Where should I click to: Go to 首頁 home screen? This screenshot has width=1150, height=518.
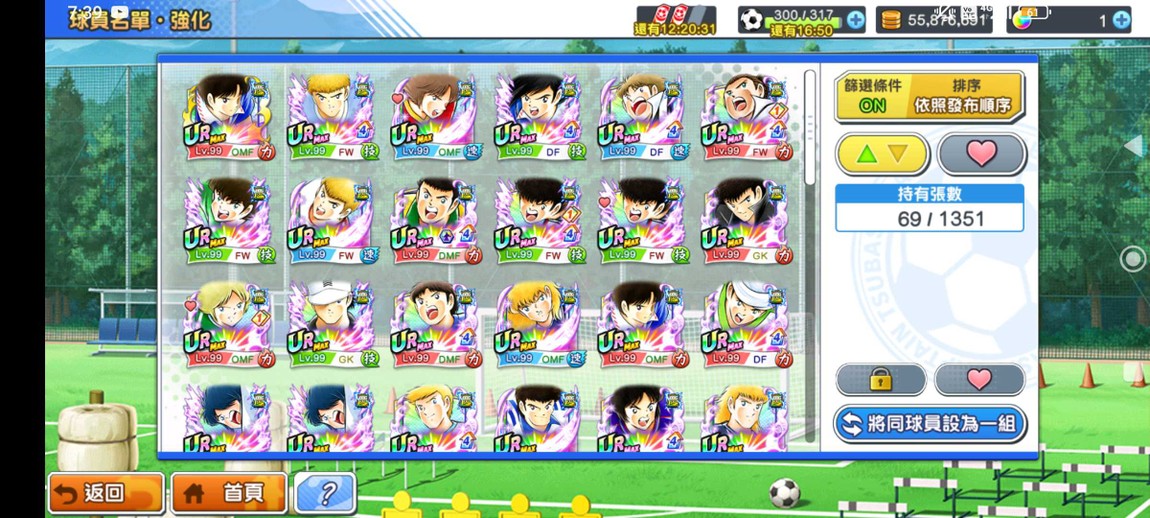(228, 493)
